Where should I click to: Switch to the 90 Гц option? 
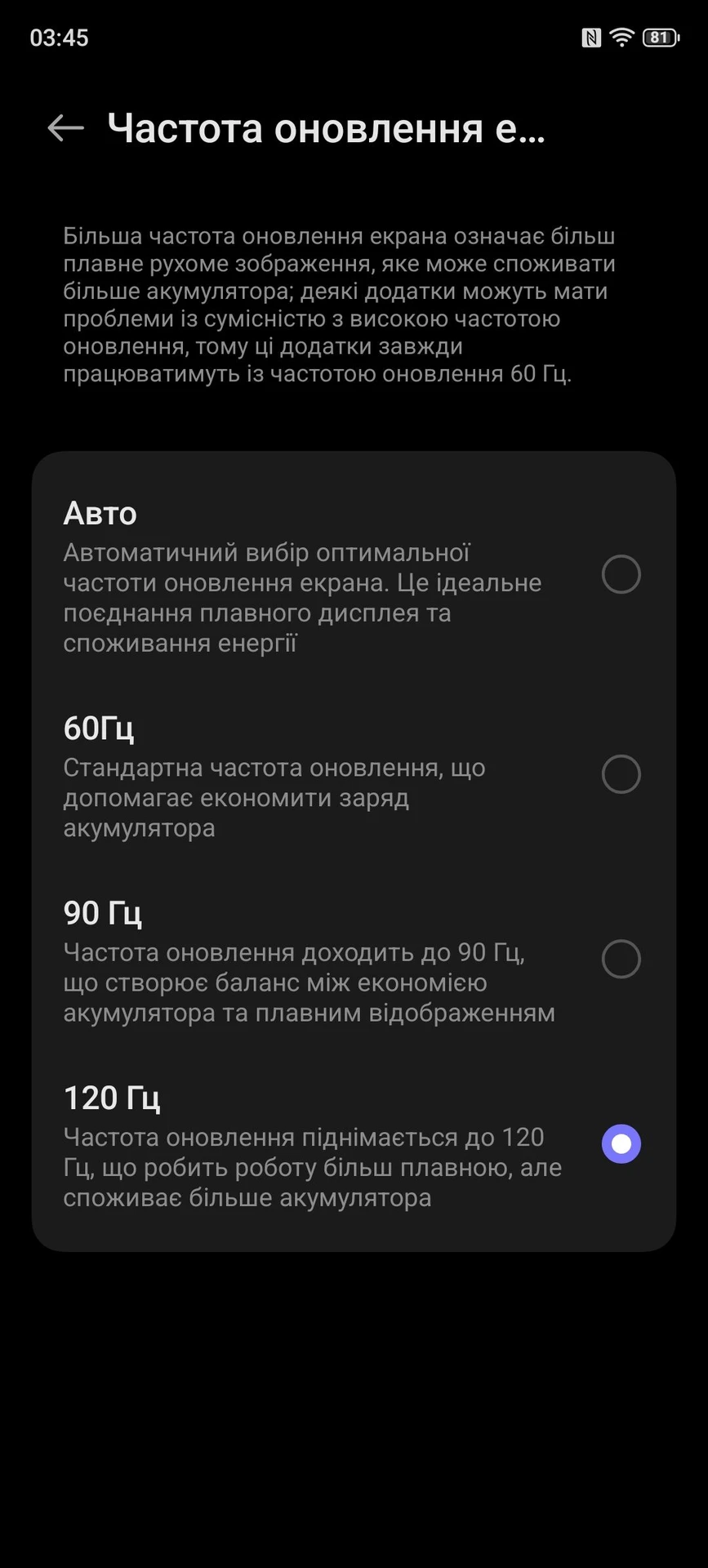click(354, 960)
